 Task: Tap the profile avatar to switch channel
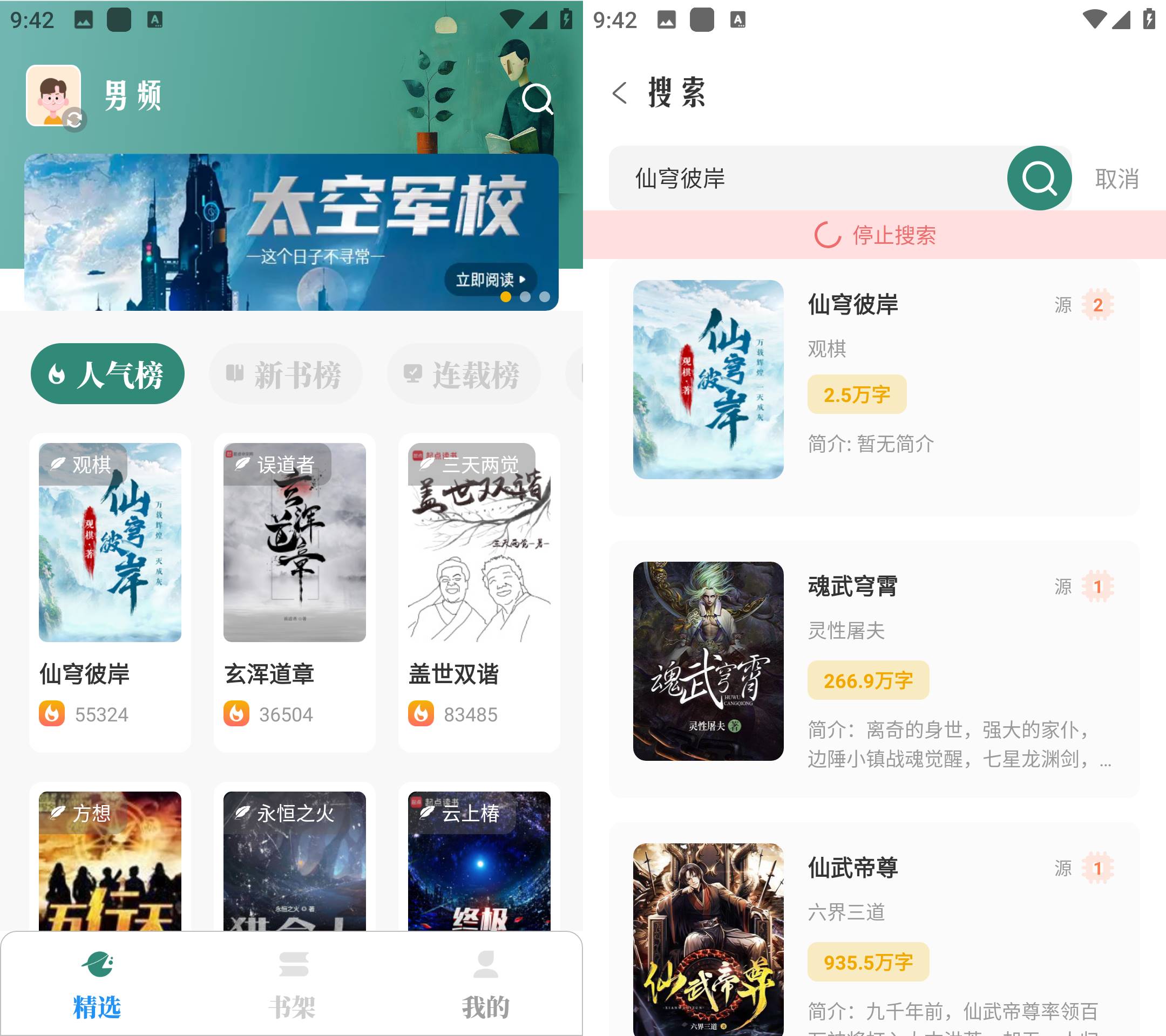(x=53, y=95)
